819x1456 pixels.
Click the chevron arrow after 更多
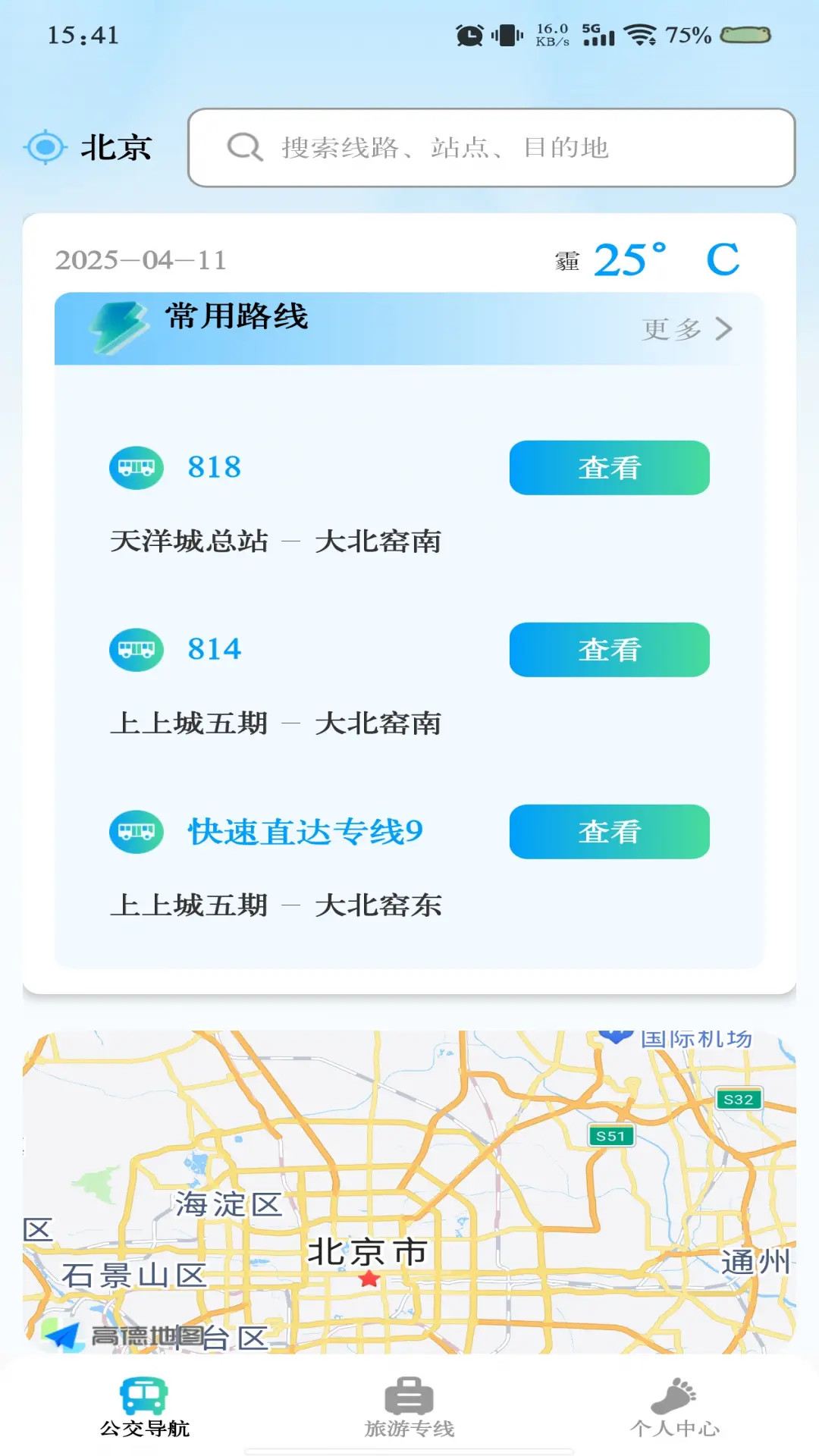(726, 329)
